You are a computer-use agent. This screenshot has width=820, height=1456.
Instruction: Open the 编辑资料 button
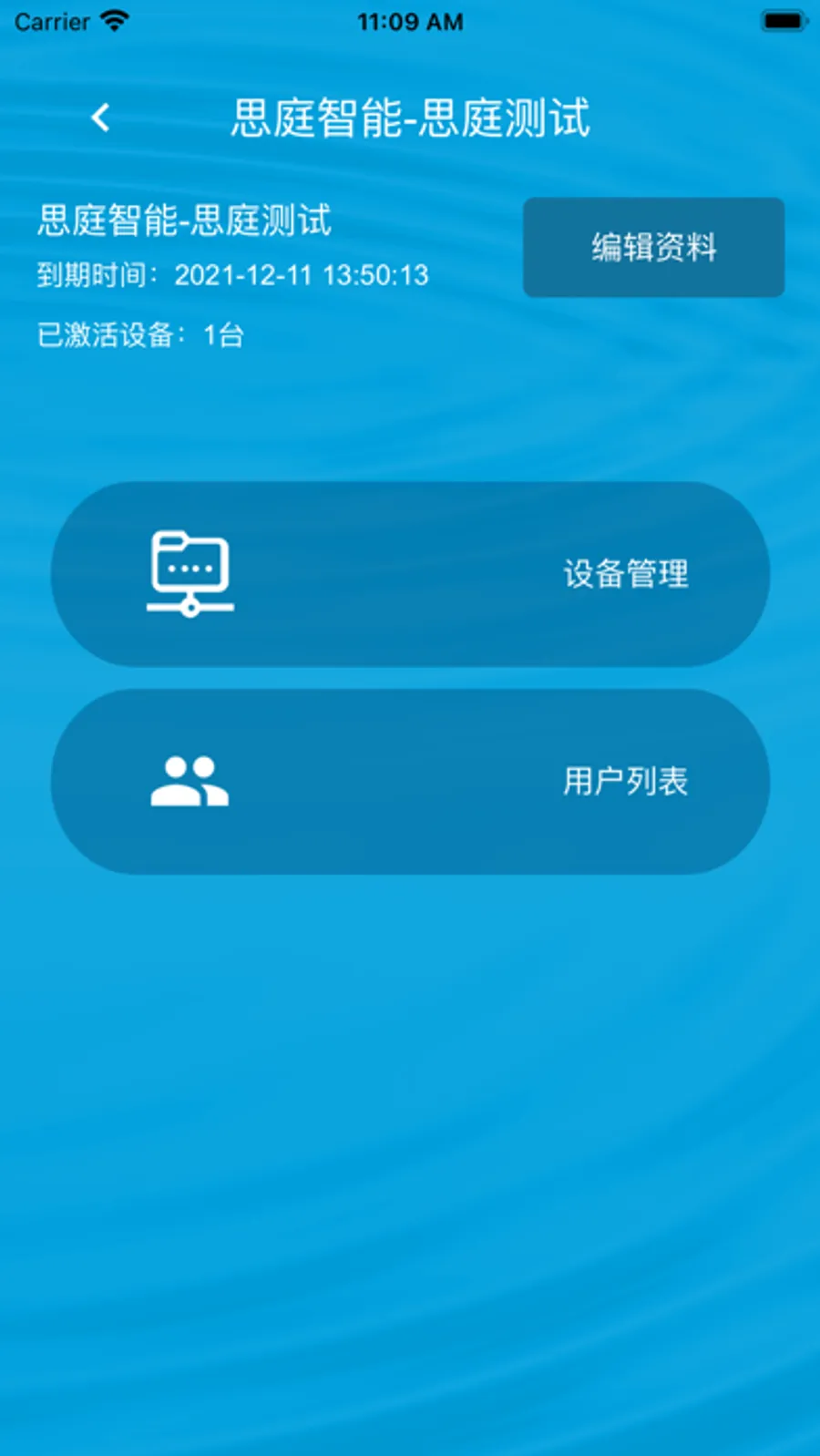coord(652,246)
